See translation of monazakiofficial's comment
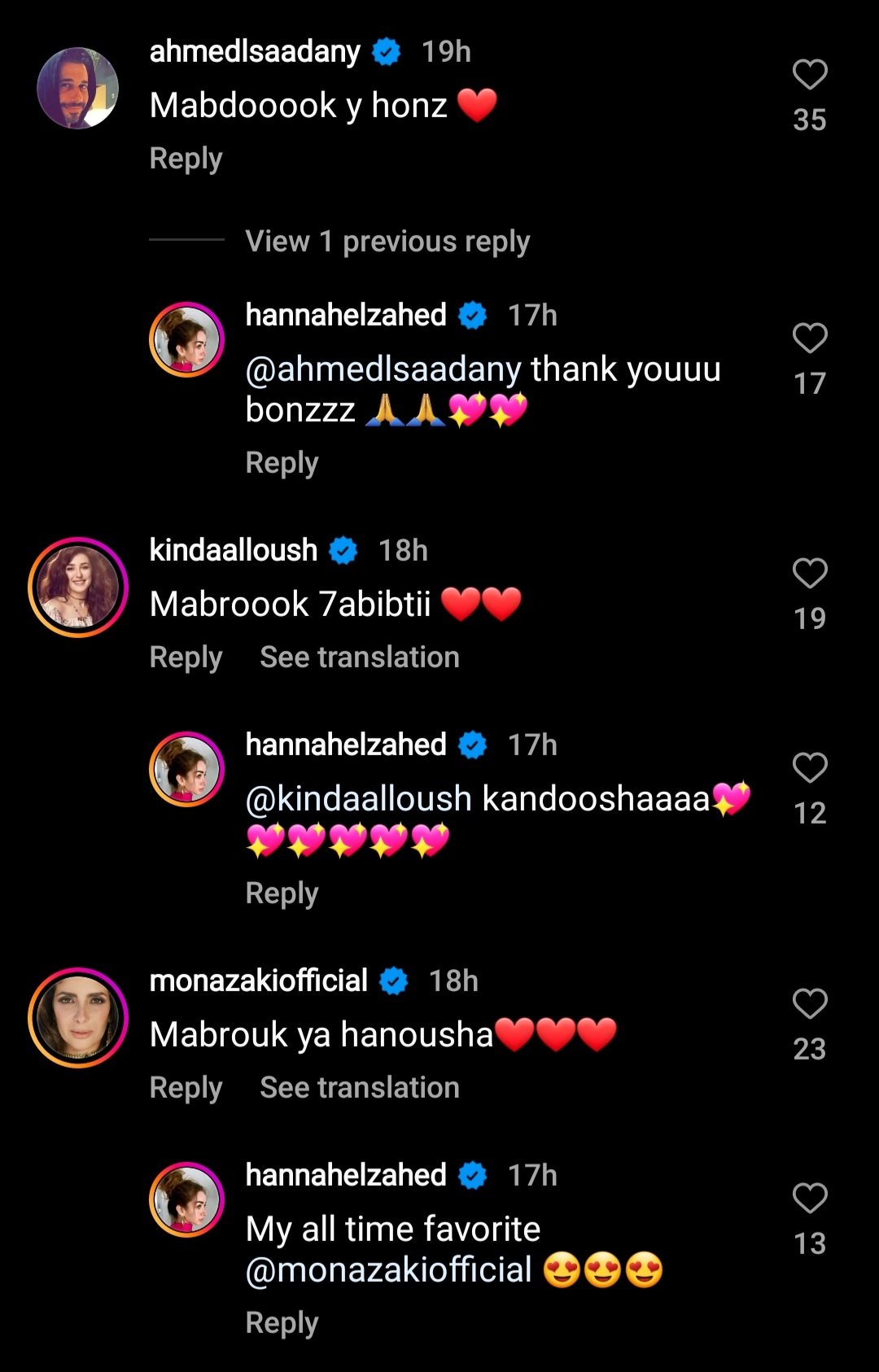This screenshot has width=879, height=1372. [360, 1088]
